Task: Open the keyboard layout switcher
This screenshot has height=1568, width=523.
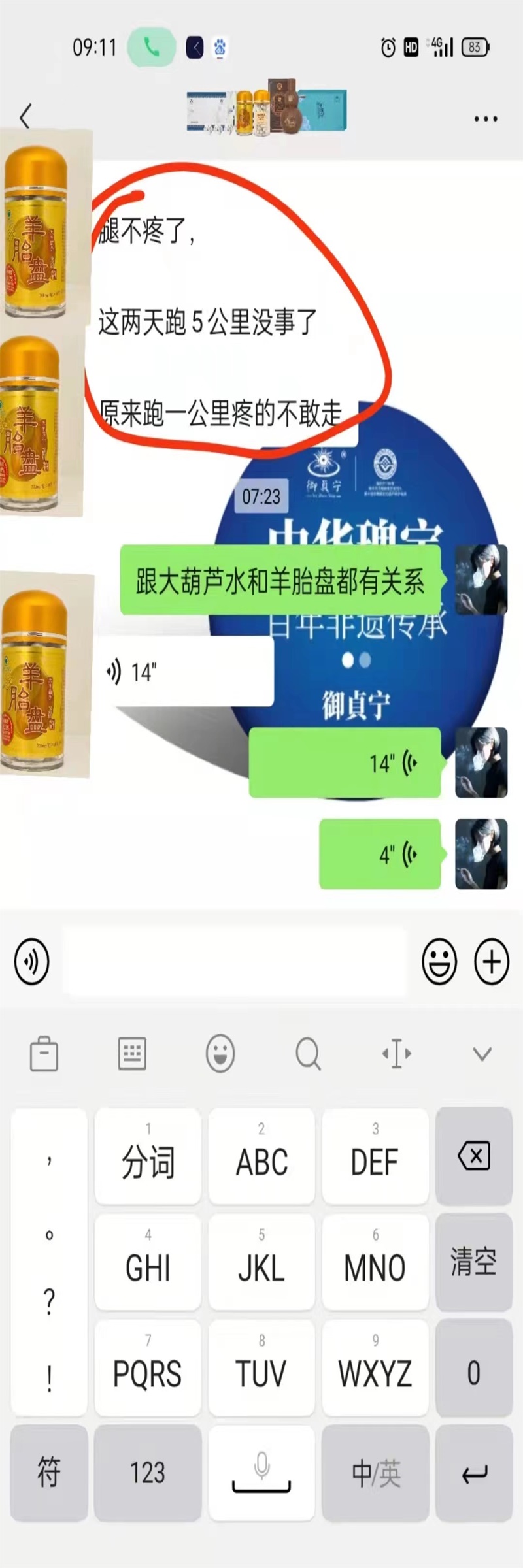Action: [x=132, y=1053]
